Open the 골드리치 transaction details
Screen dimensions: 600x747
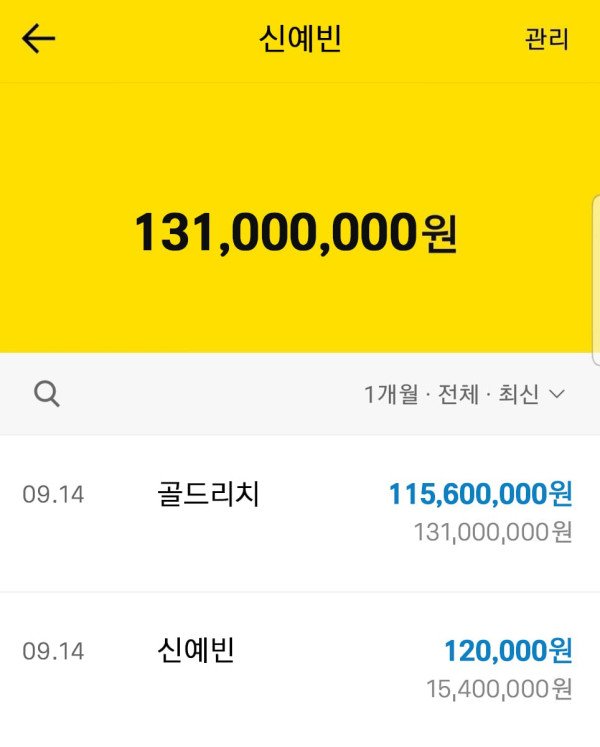click(x=300, y=510)
